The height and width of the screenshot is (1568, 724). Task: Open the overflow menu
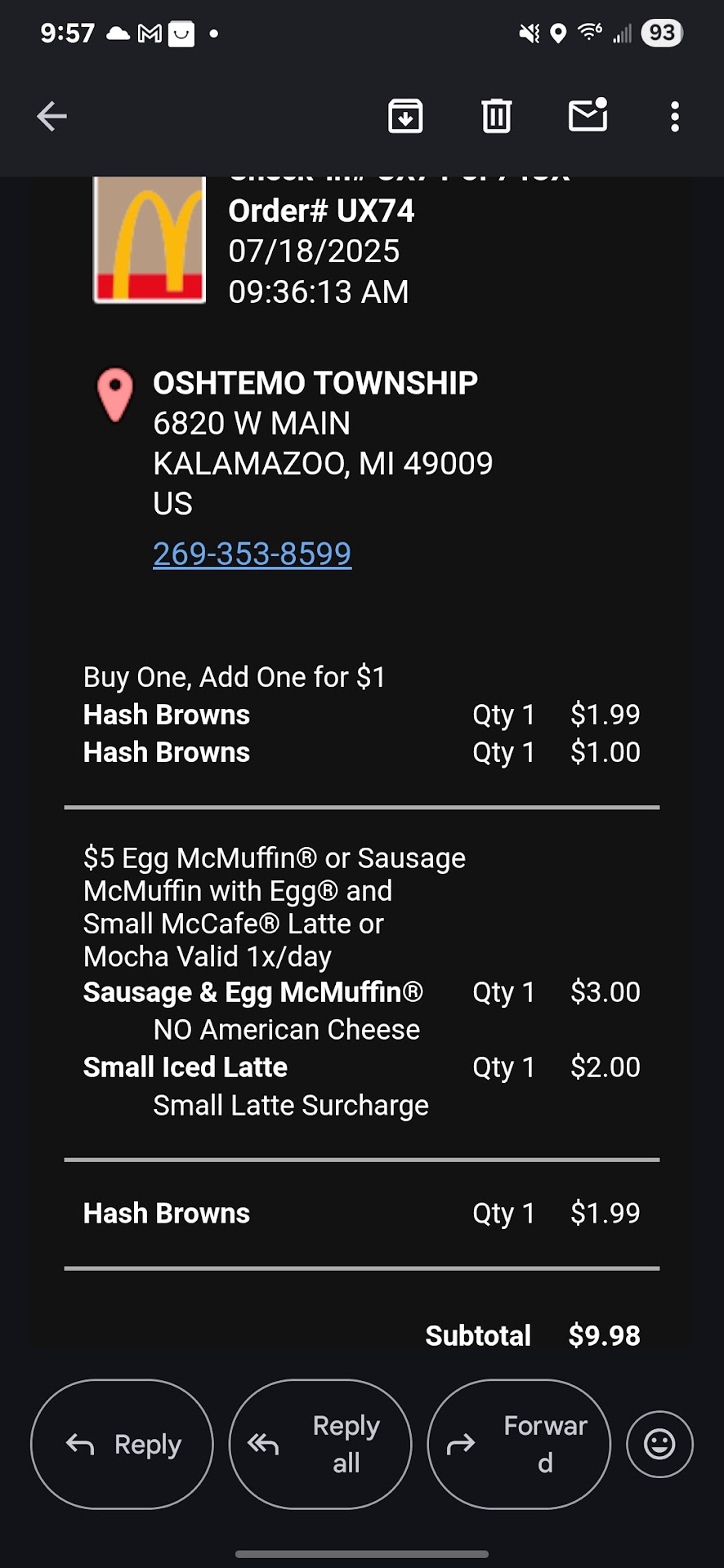point(674,116)
